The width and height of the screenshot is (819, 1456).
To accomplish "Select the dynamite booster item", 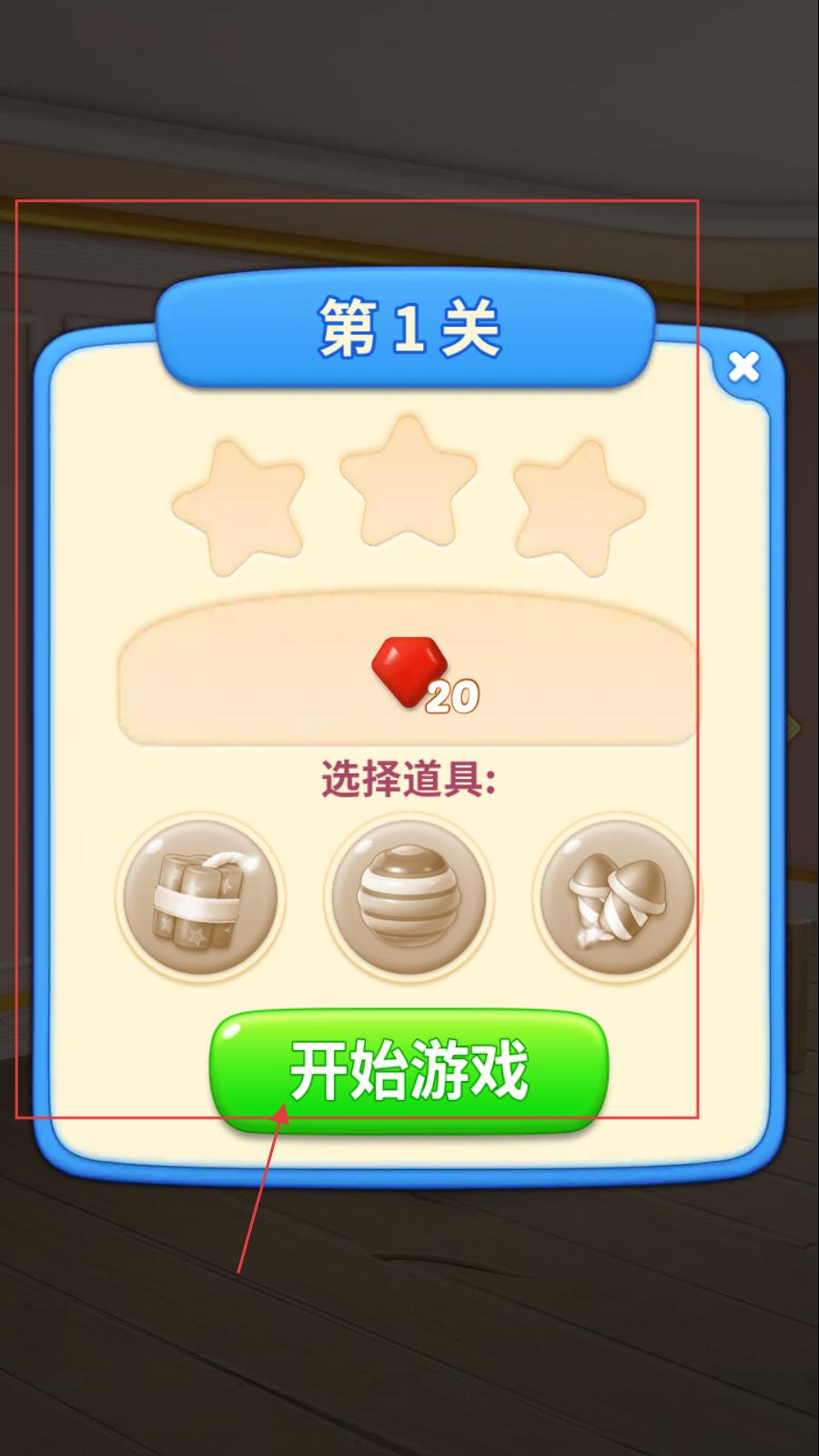I will pos(200,896).
